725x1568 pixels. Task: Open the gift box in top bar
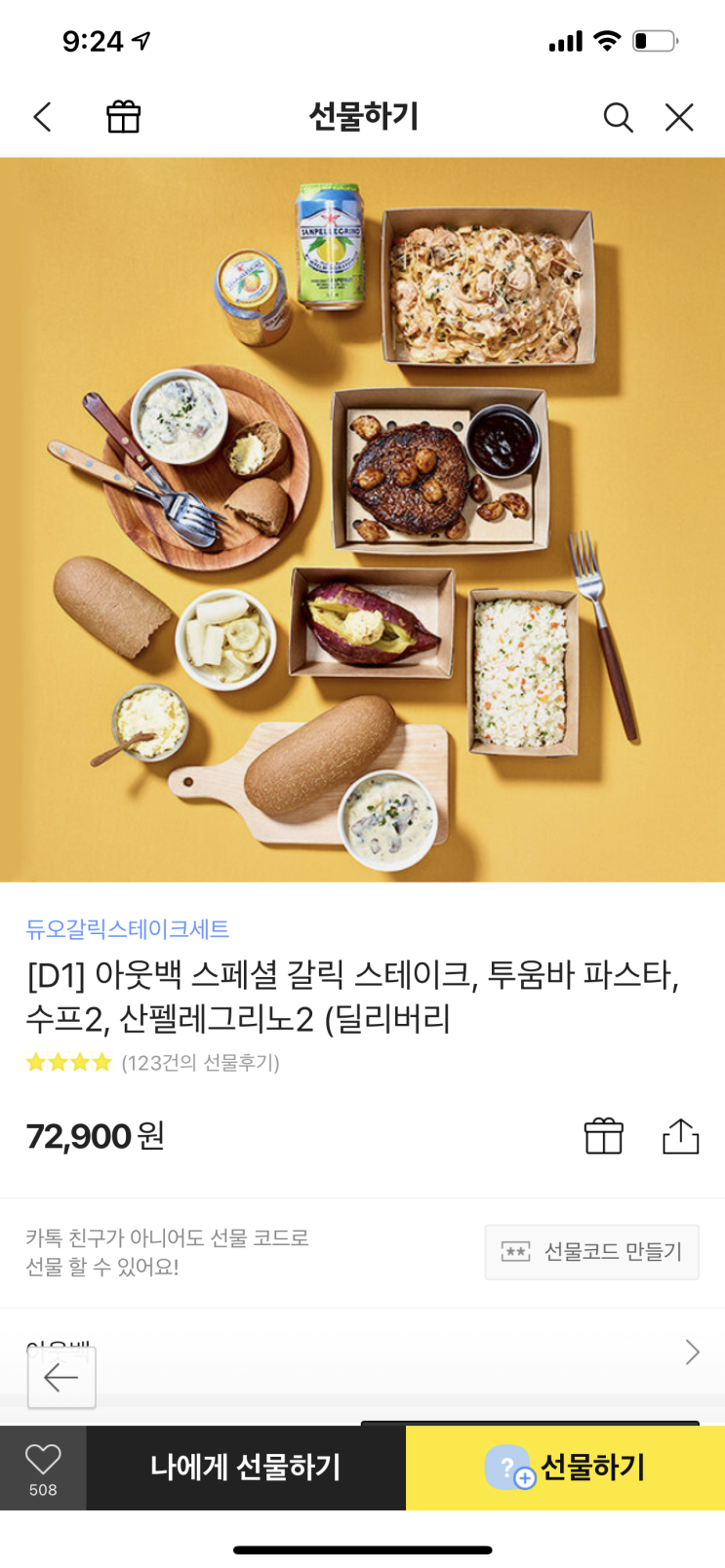124,118
